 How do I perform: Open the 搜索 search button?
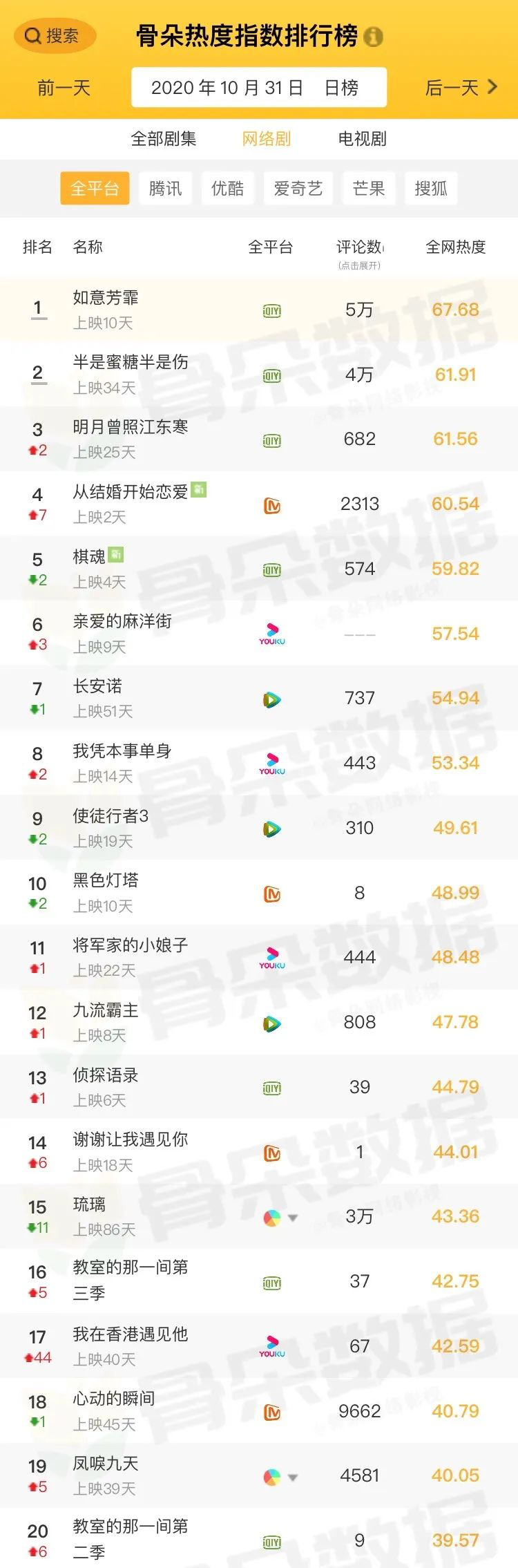point(54,36)
